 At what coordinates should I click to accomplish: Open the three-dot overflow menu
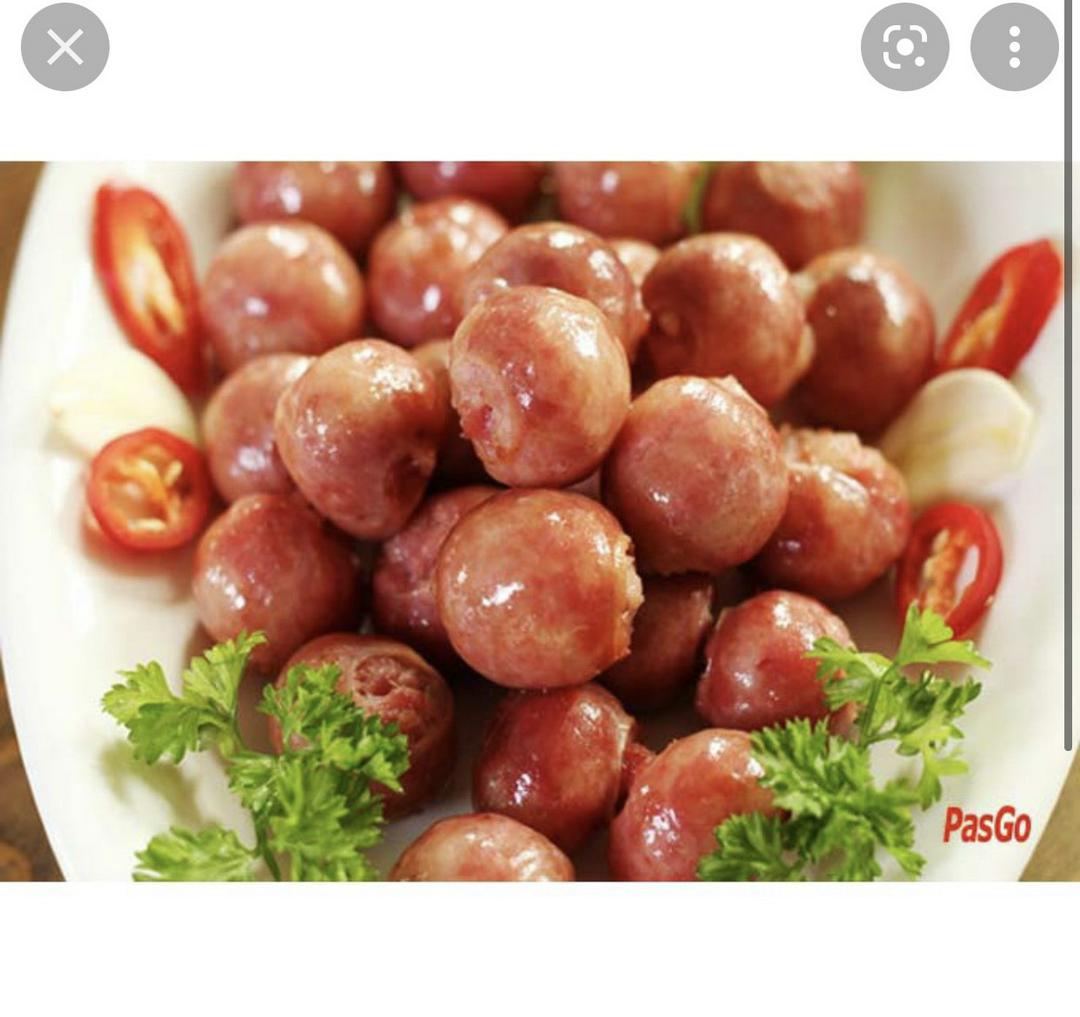pyautogui.click(x=1014, y=47)
